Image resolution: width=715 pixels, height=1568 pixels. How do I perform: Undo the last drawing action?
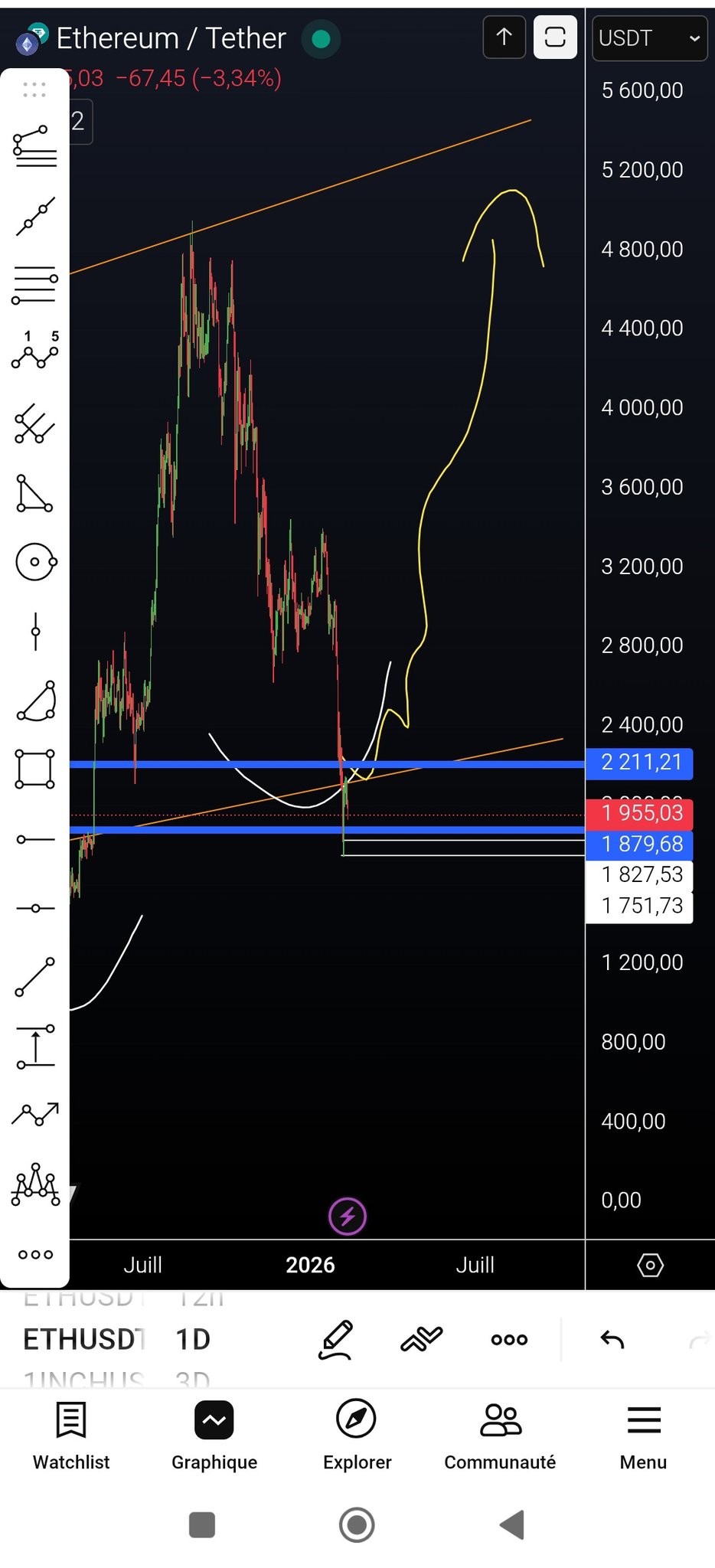coord(612,1339)
